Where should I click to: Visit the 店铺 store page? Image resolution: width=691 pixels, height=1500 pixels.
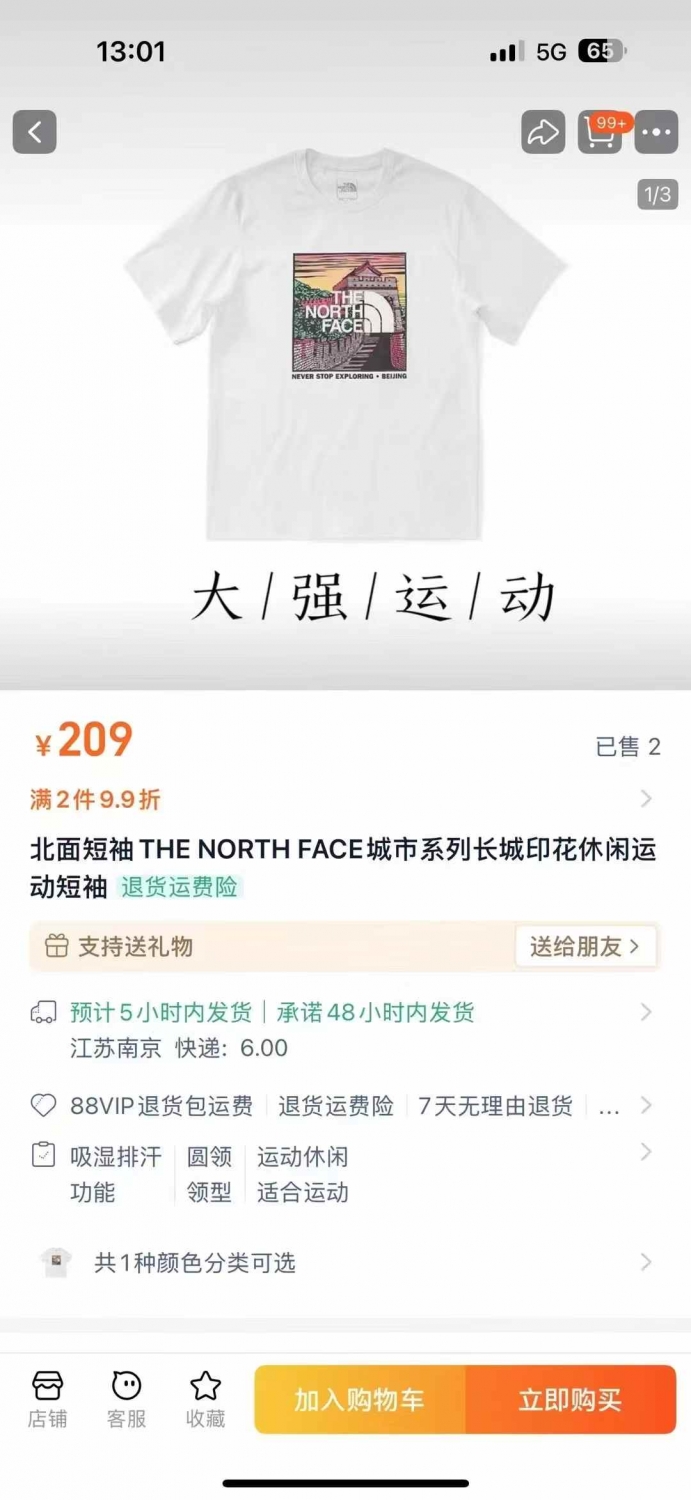point(47,1400)
